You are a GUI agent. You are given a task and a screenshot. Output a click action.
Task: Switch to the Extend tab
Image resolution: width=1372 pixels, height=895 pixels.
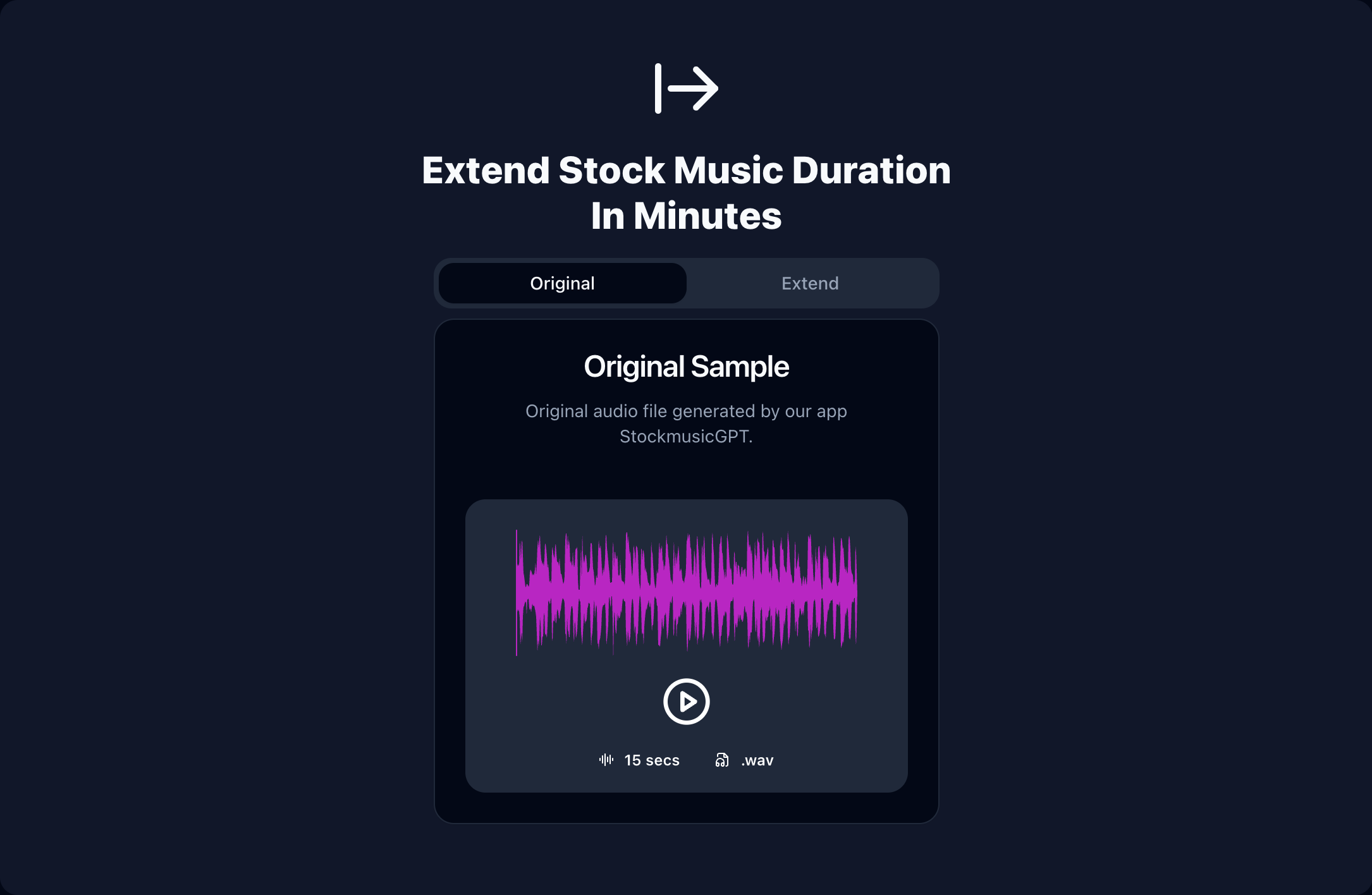[810, 283]
